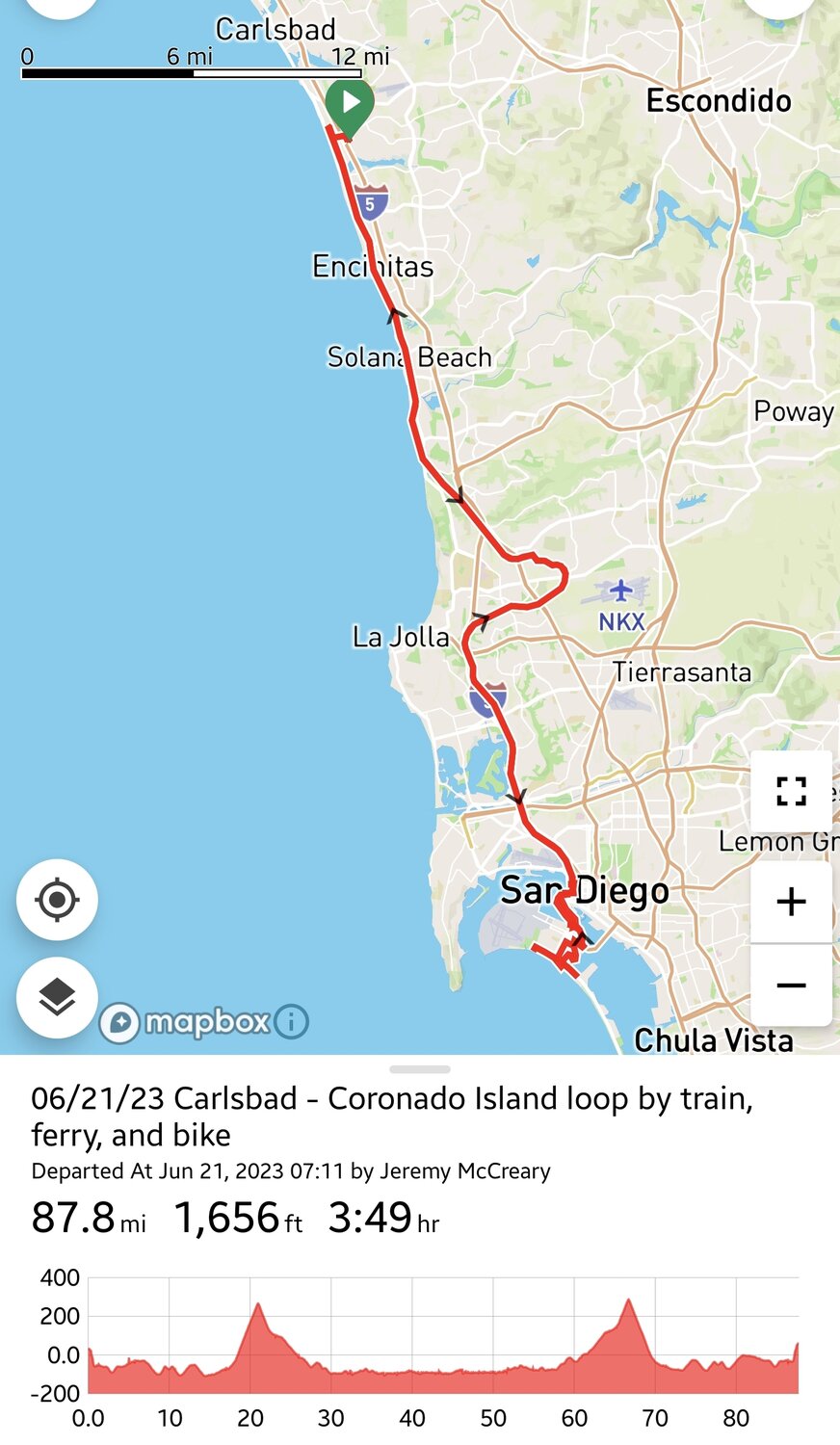Toggle location tracking on the map

[x=57, y=898]
